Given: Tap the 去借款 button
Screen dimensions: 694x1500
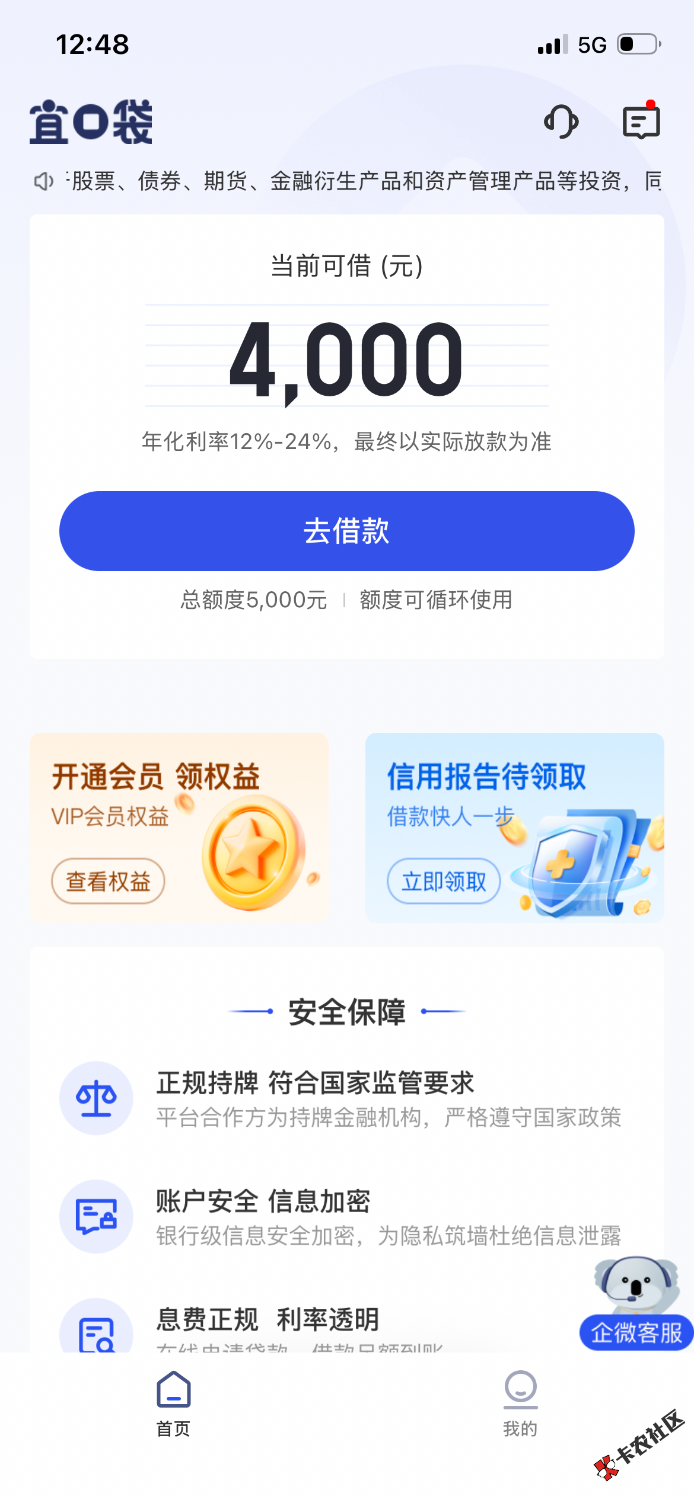Looking at the screenshot, I should (347, 531).
